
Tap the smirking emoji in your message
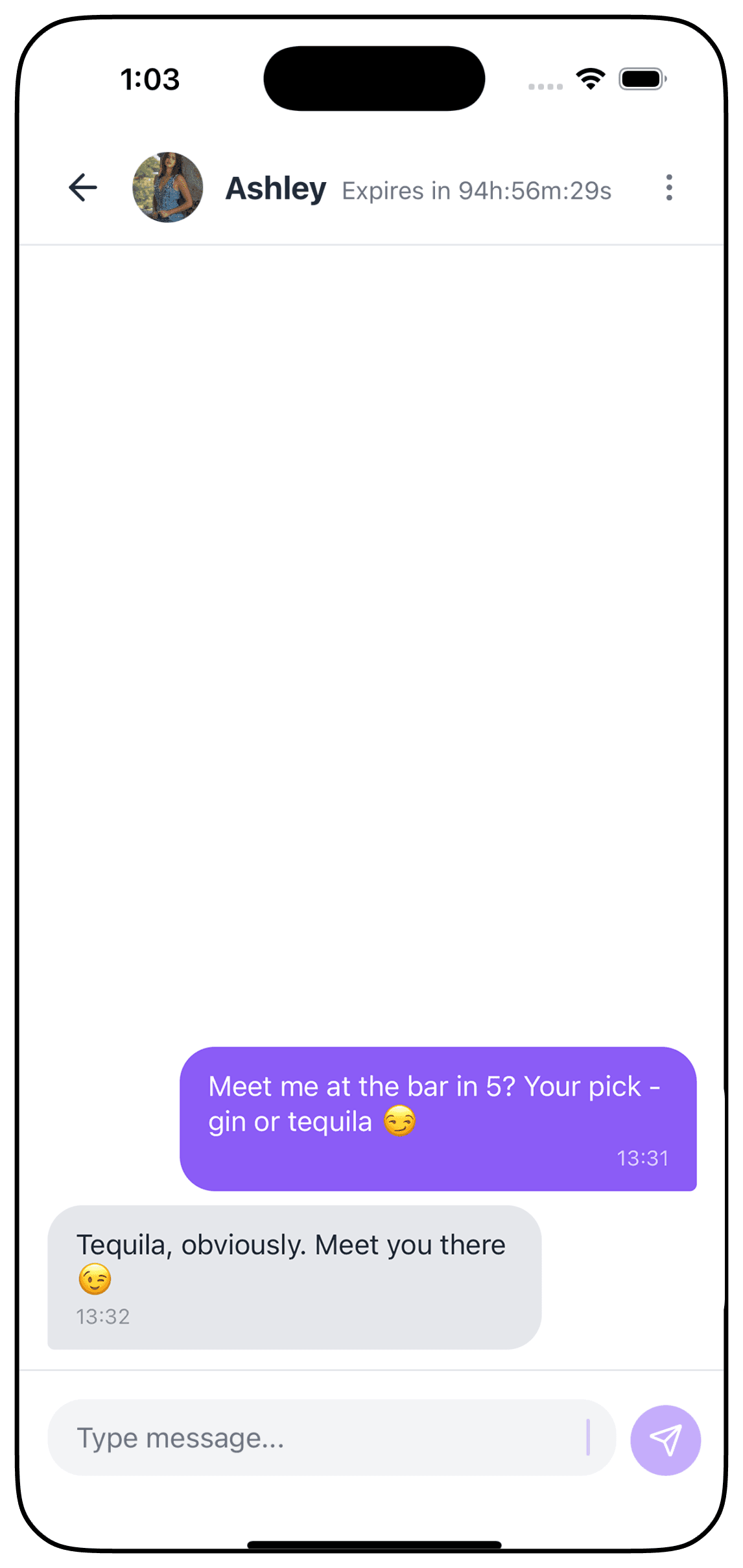(401, 1122)
